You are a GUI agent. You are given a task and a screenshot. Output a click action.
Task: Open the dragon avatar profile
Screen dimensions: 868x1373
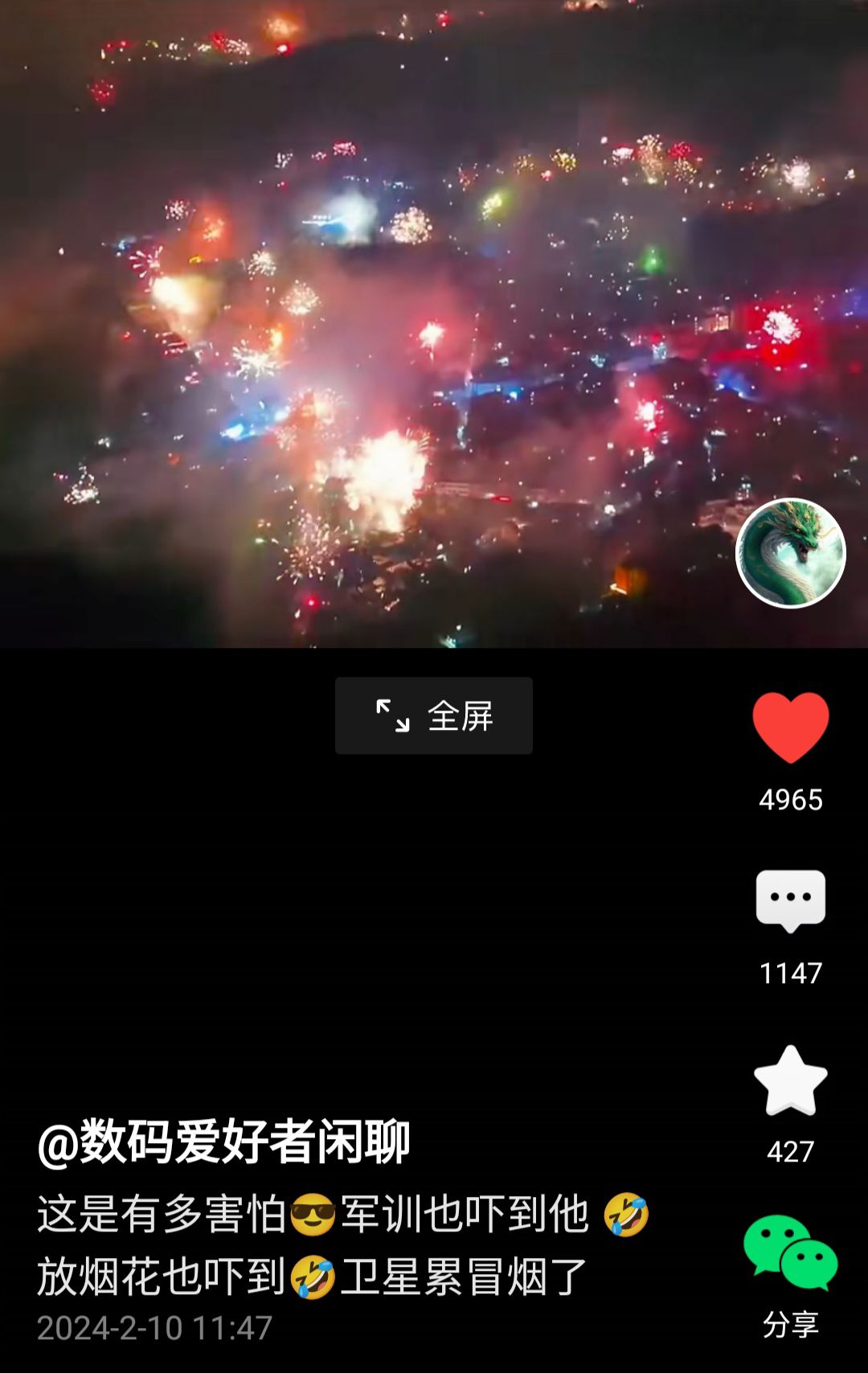click(x=791, y=553)
